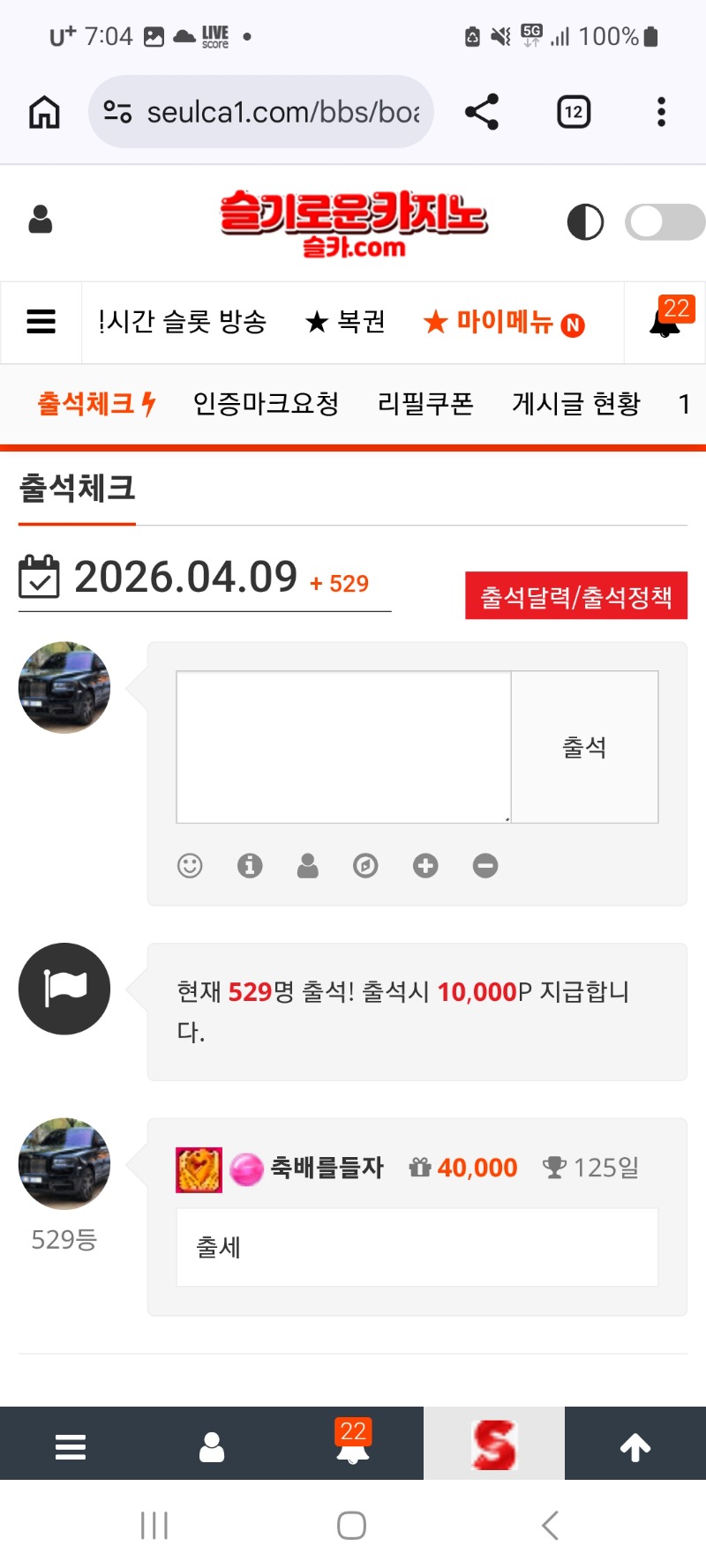Go back using the system back button
706x1568 pixels.
pyautogui.click(x=550, y=1525)
